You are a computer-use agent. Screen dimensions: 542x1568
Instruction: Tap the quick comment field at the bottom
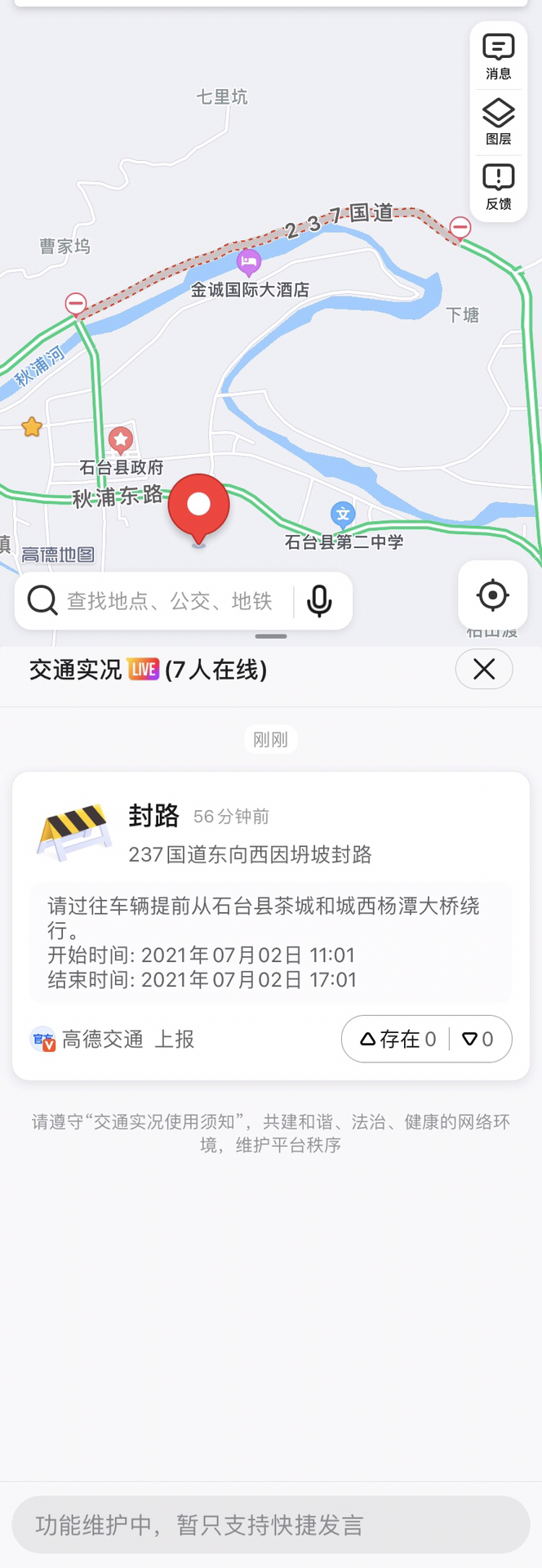click(271, 1525)
